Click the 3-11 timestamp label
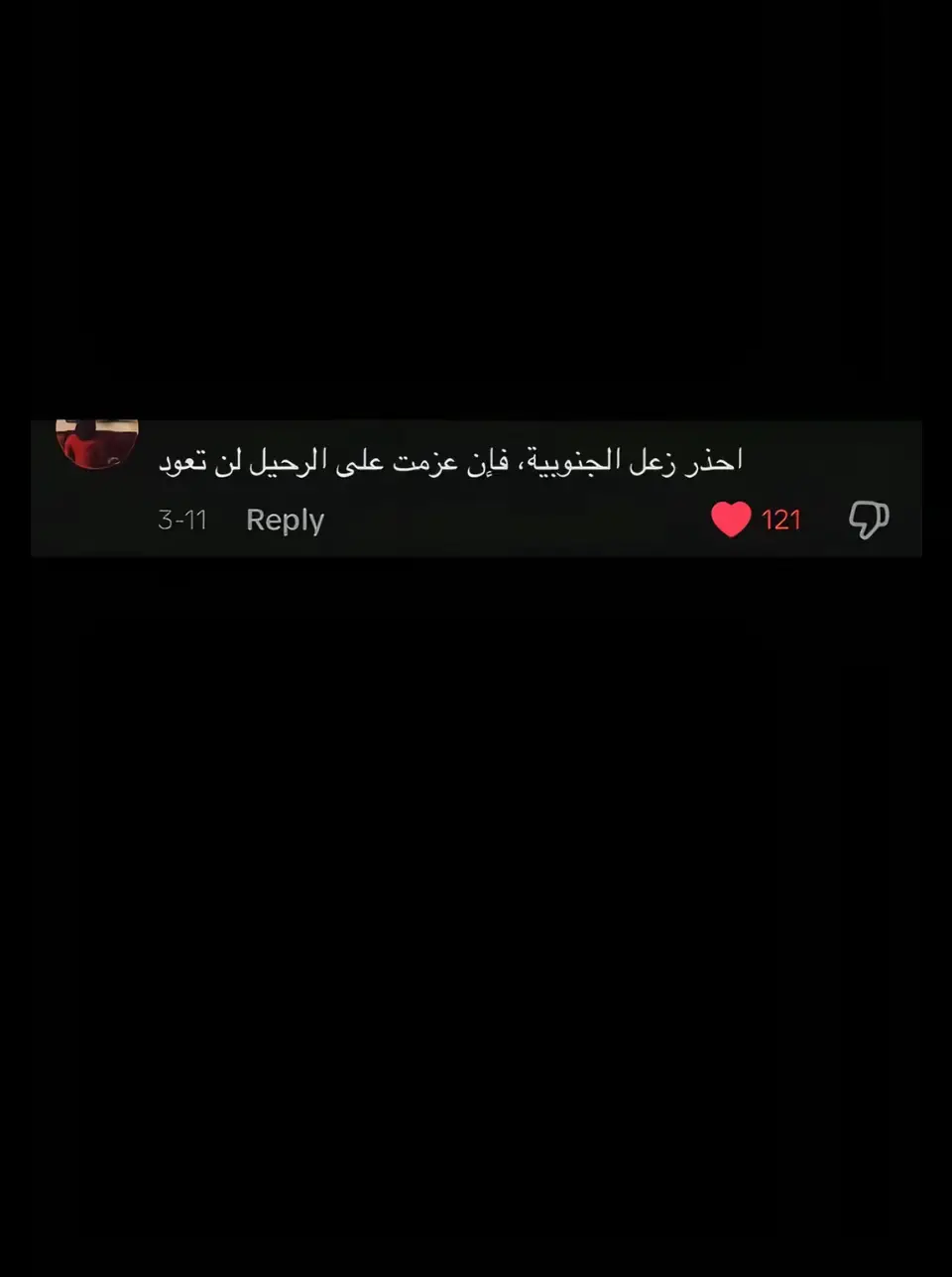Image resolution: width=952 pixels, height=1277 pixels. click(x=182, y=520)
